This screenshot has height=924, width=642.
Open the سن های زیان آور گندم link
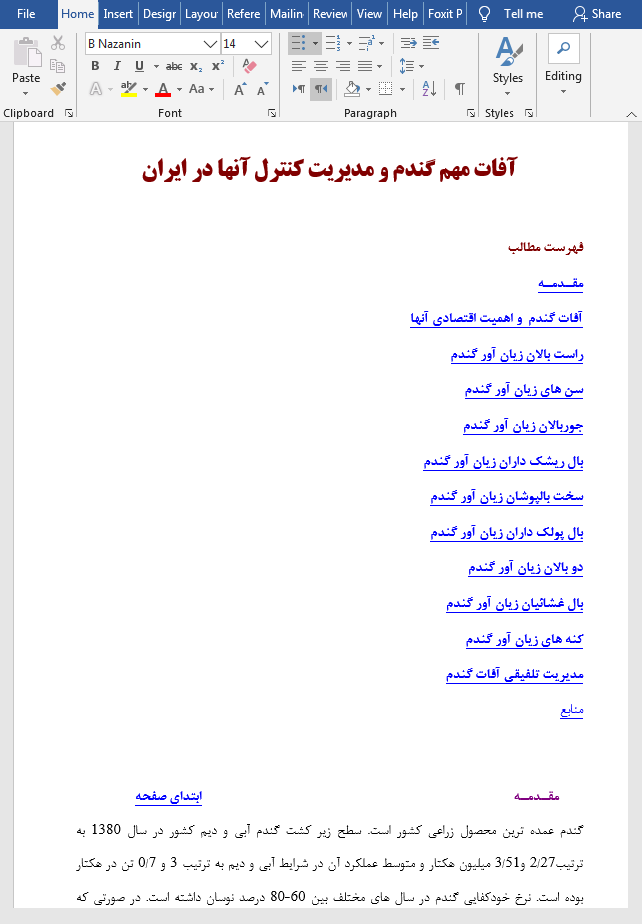[x=524, y=390]
